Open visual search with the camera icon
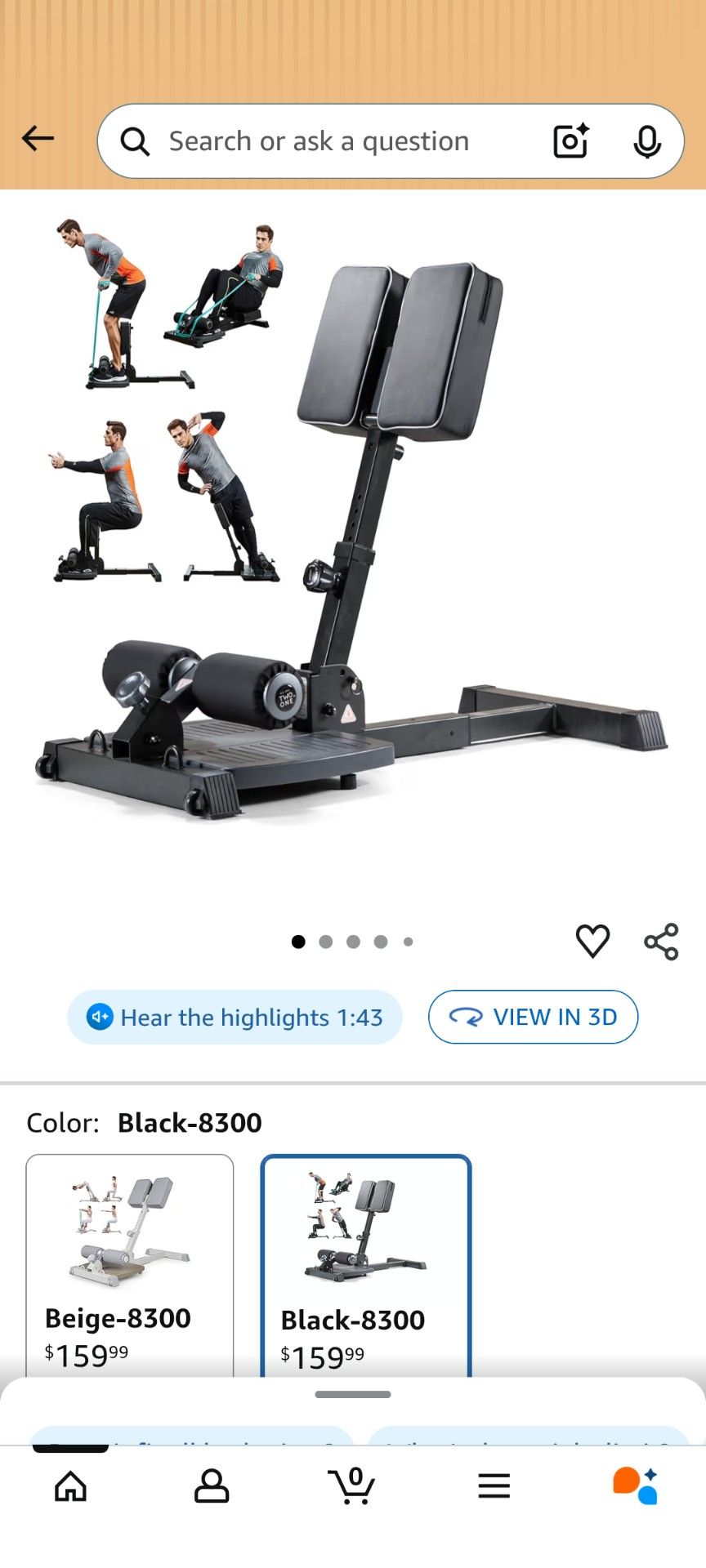This screenshot has width=706, height=1568. [x=570, y=140]
